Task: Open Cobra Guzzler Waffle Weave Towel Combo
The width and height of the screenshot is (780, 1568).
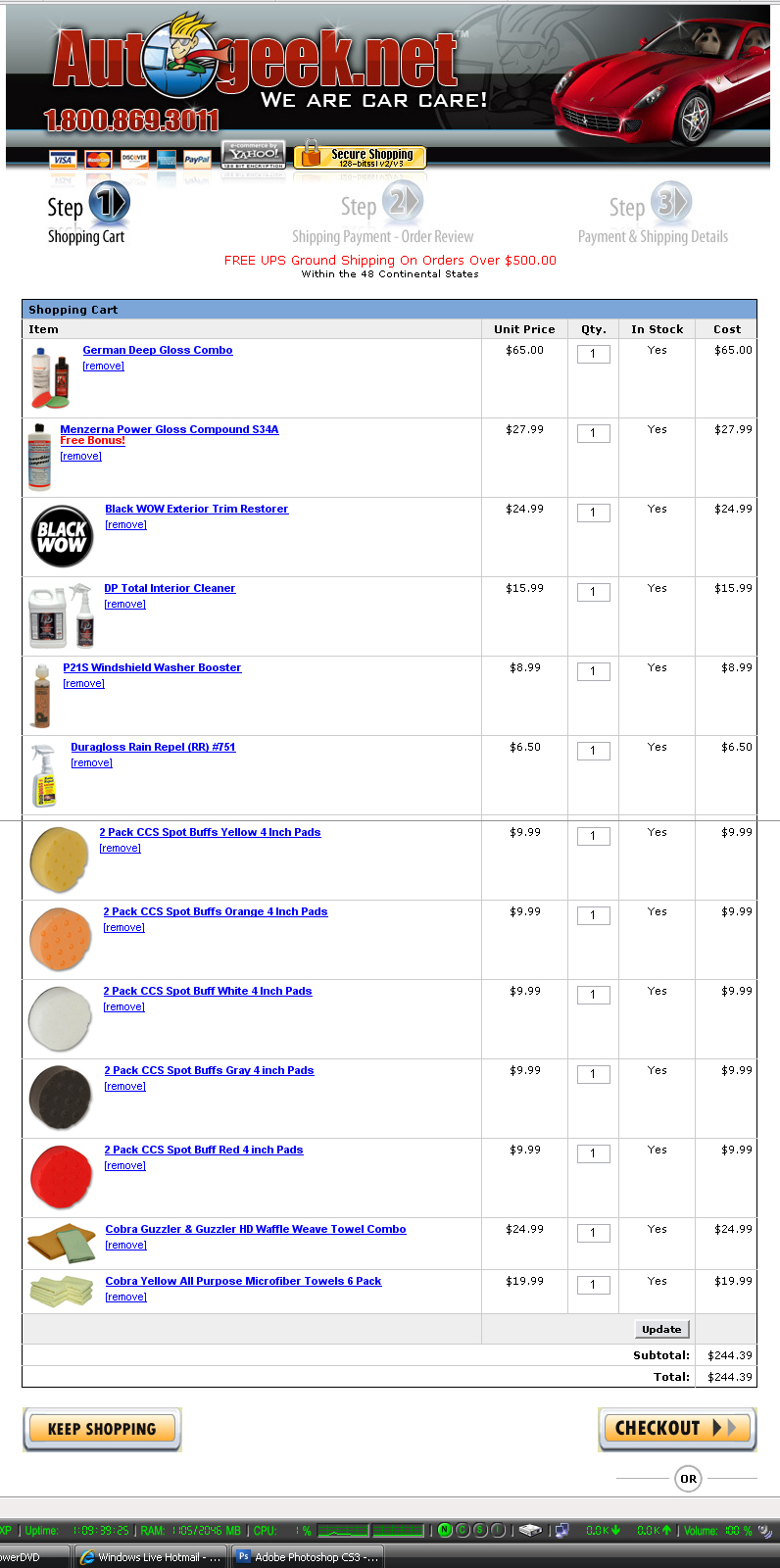Action: tap(256, 1229)
